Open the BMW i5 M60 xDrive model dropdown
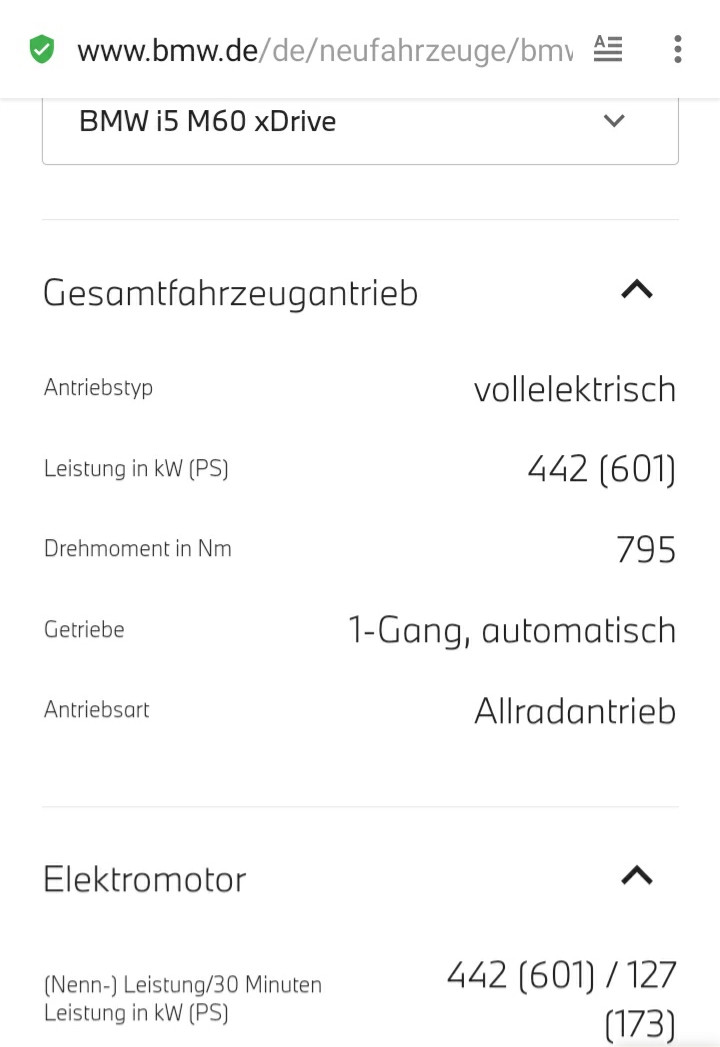The image size is (720, 1047). (x=360, y=122)
